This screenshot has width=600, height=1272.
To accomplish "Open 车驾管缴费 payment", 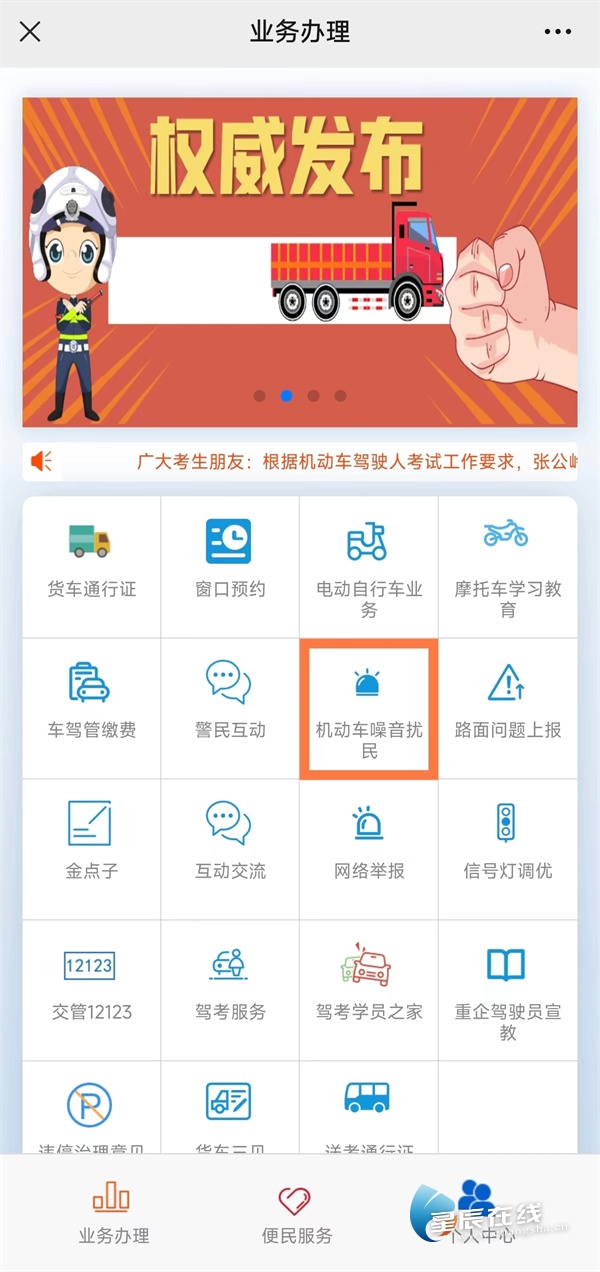I will click(x=91, y=706).
